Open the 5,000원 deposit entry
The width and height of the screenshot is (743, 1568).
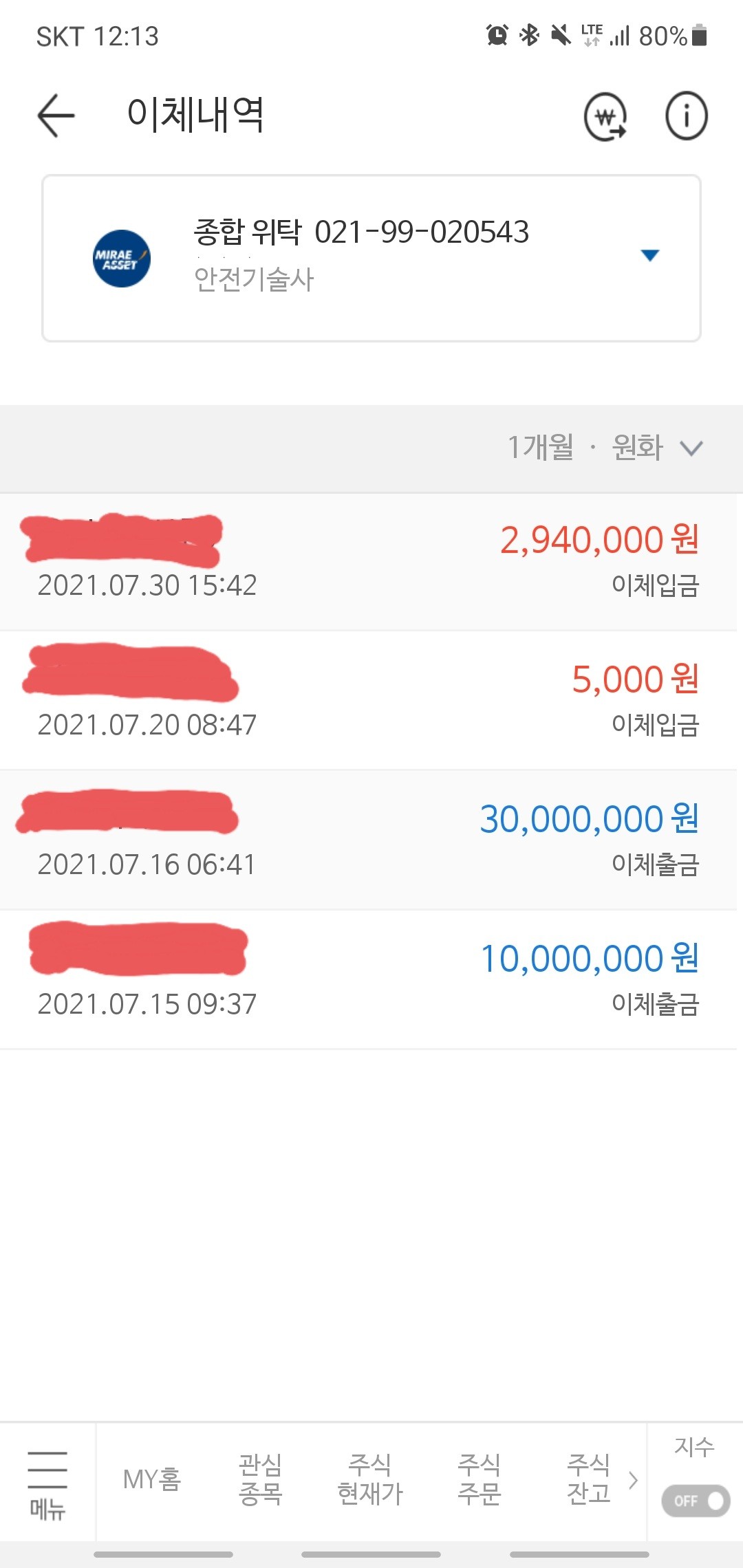(371, 701)
